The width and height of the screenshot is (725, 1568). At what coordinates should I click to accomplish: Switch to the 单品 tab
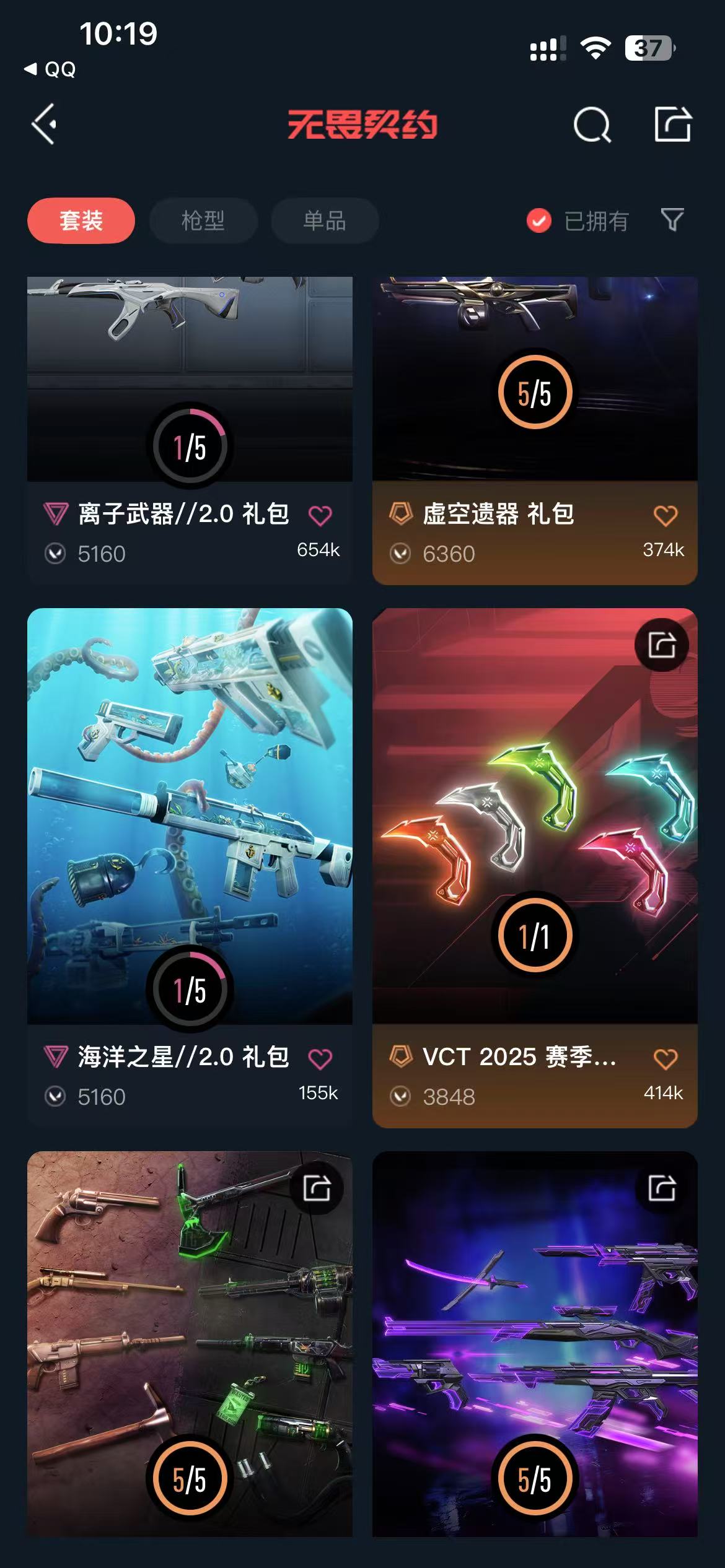[x=325, y=220]
